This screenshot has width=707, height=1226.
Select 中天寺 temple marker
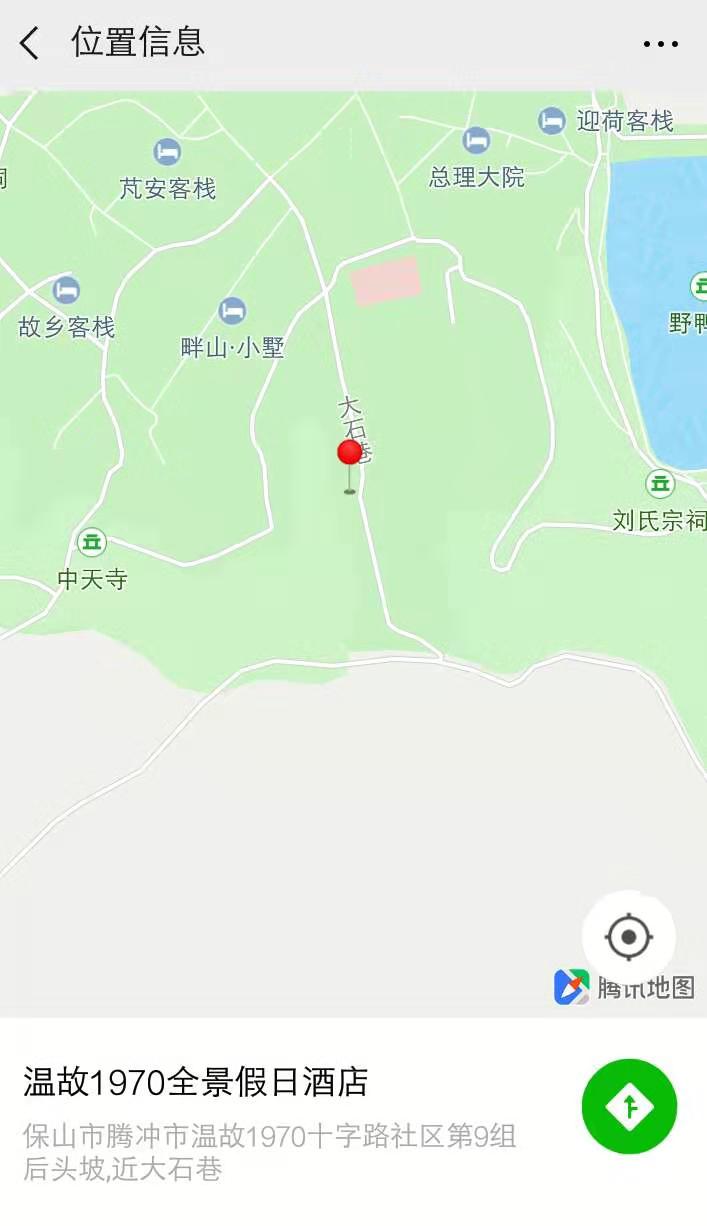(x=92, y=543)
